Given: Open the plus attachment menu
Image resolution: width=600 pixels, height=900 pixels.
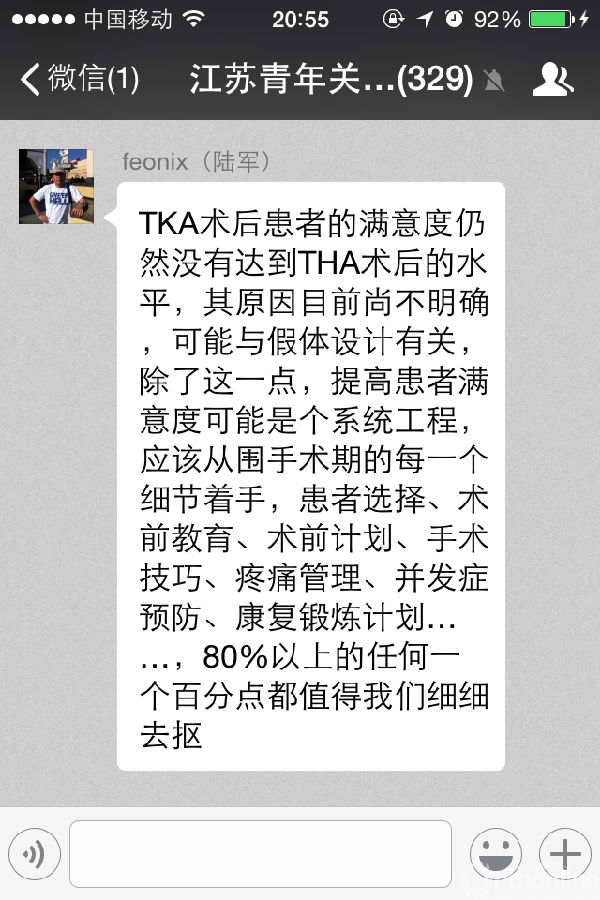Looking at the screenshot, I should [565, 854].
